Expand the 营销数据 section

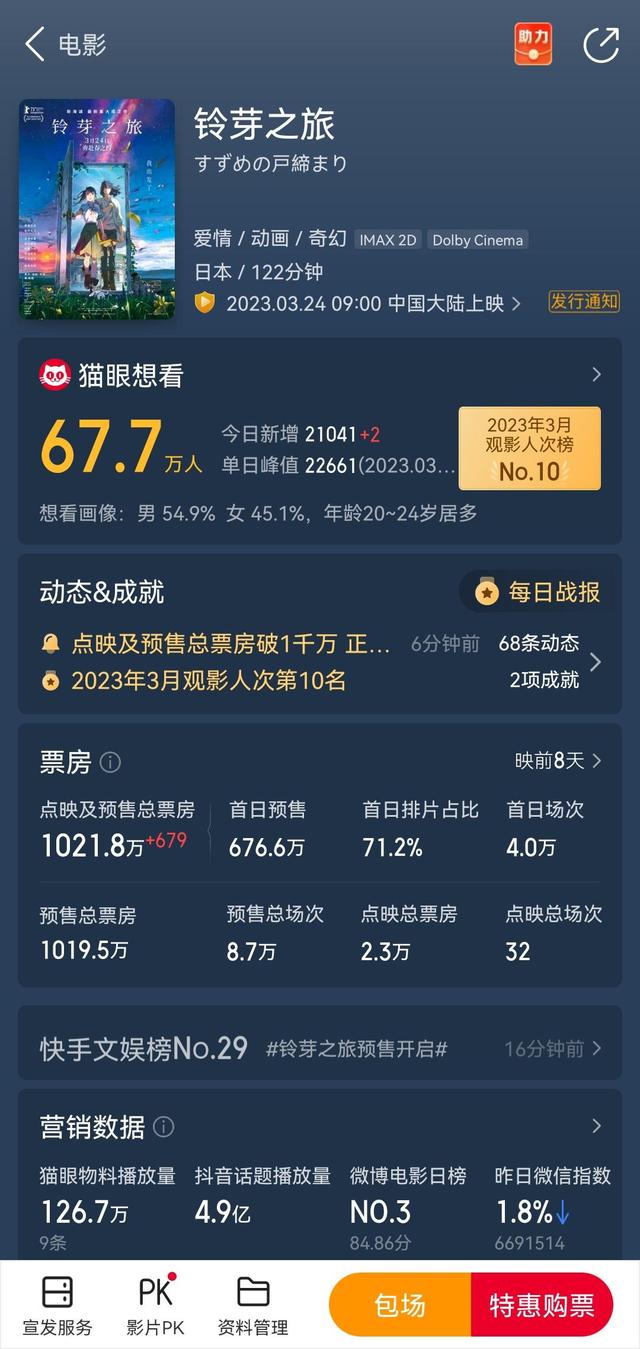tap(596, 1127)
